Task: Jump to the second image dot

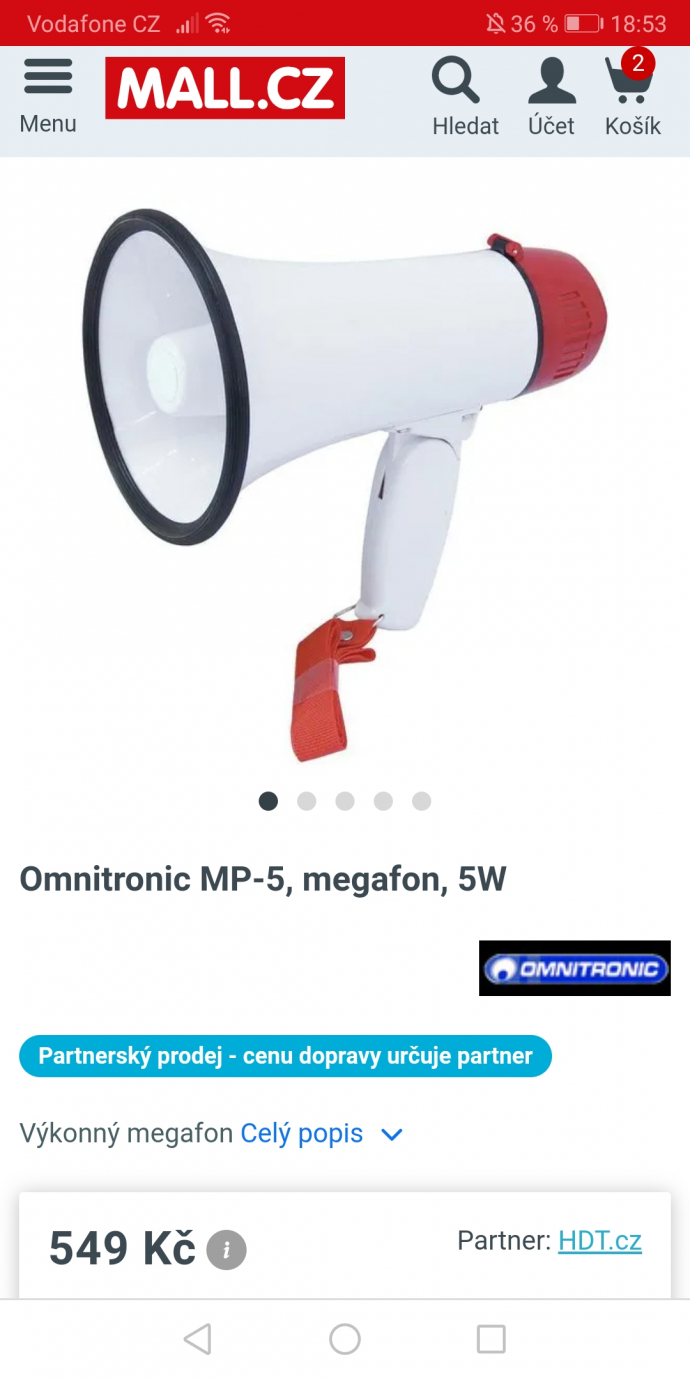Action: 307,801
